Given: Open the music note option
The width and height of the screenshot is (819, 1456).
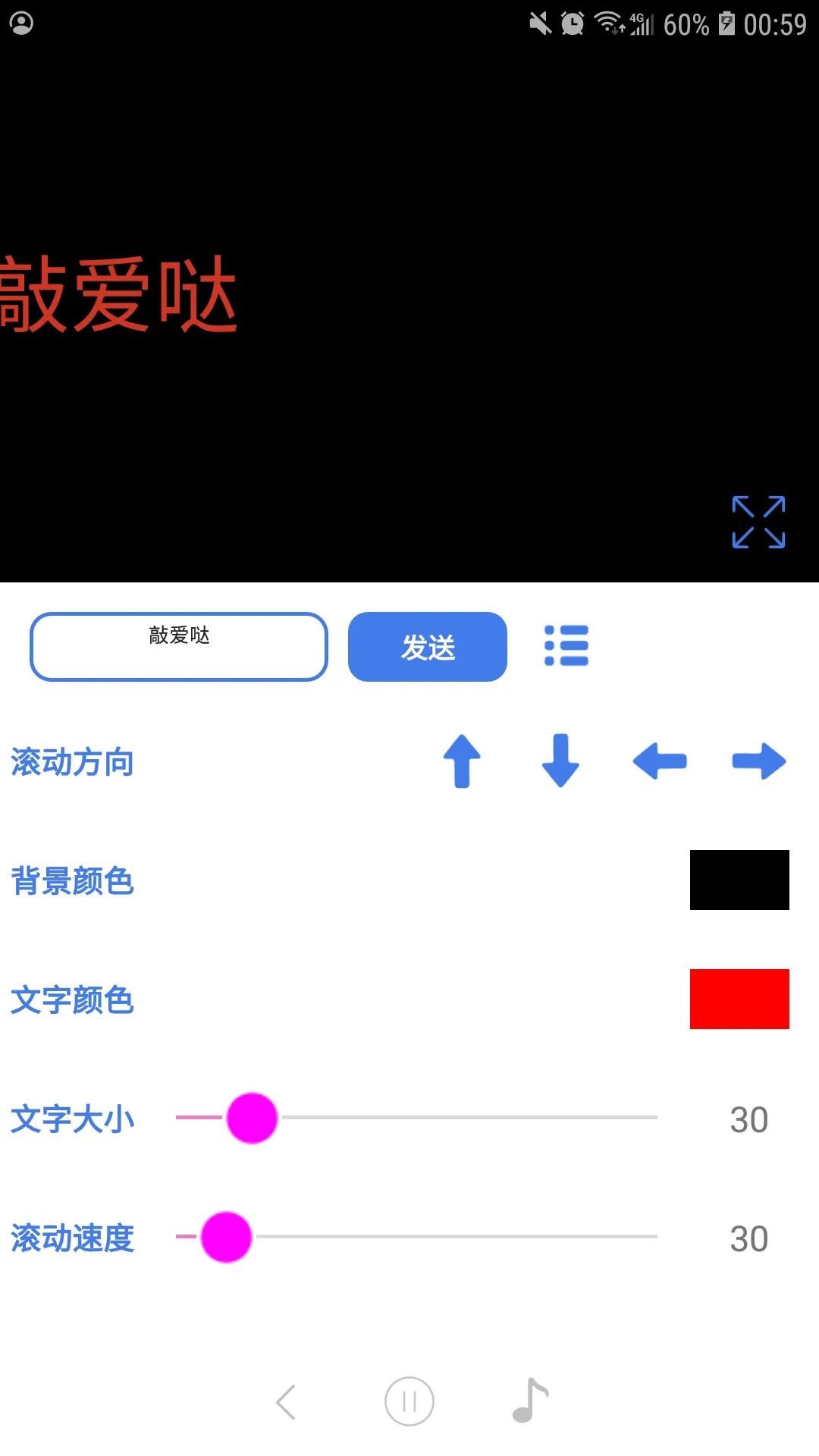Looking at the screenshot, I should click(530, 1401).
